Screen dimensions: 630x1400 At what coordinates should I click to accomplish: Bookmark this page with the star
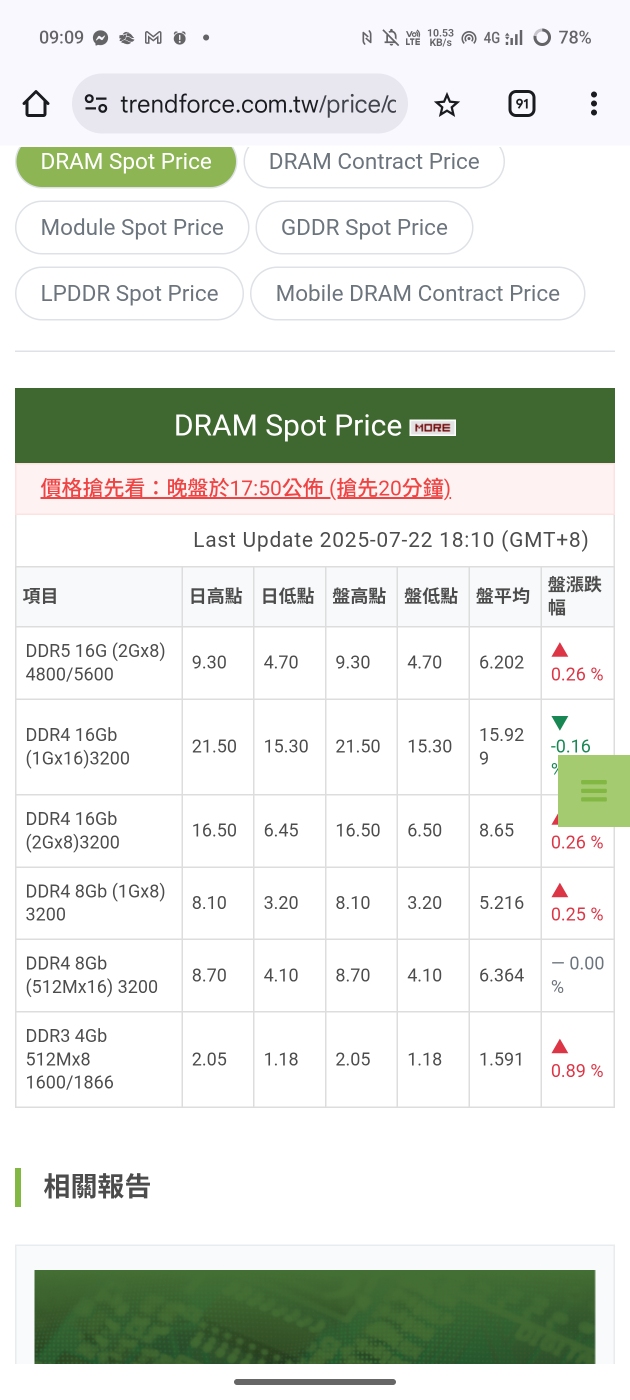tap(447, 104)
